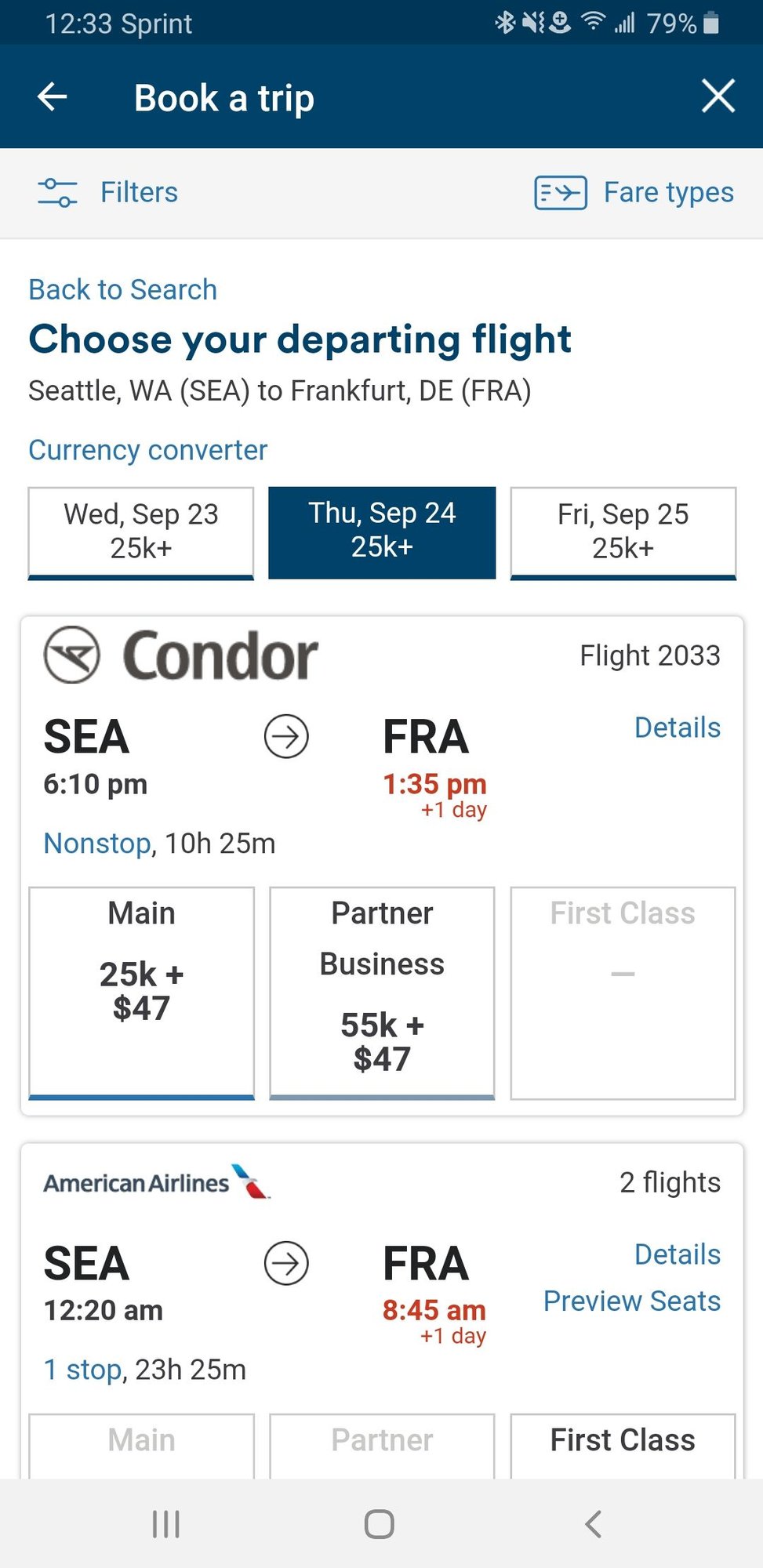Open Preview Seats for American Airlines flight
The height and width of the screenshot is (1568, 763).
(632, 1301)
